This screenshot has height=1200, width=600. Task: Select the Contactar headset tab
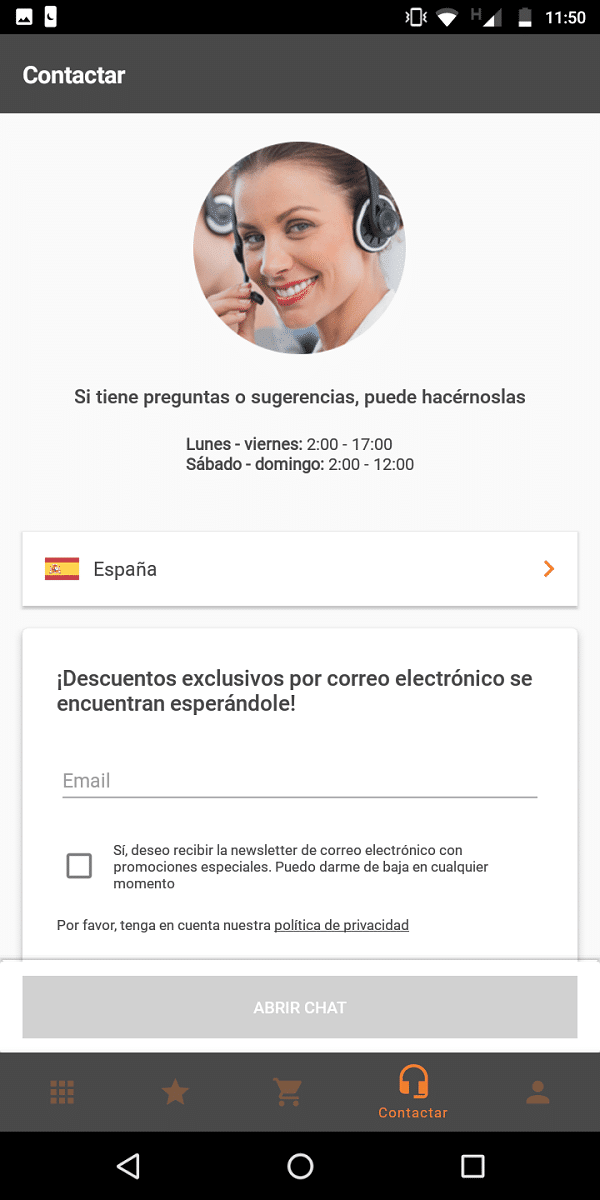pos(413,1092)
